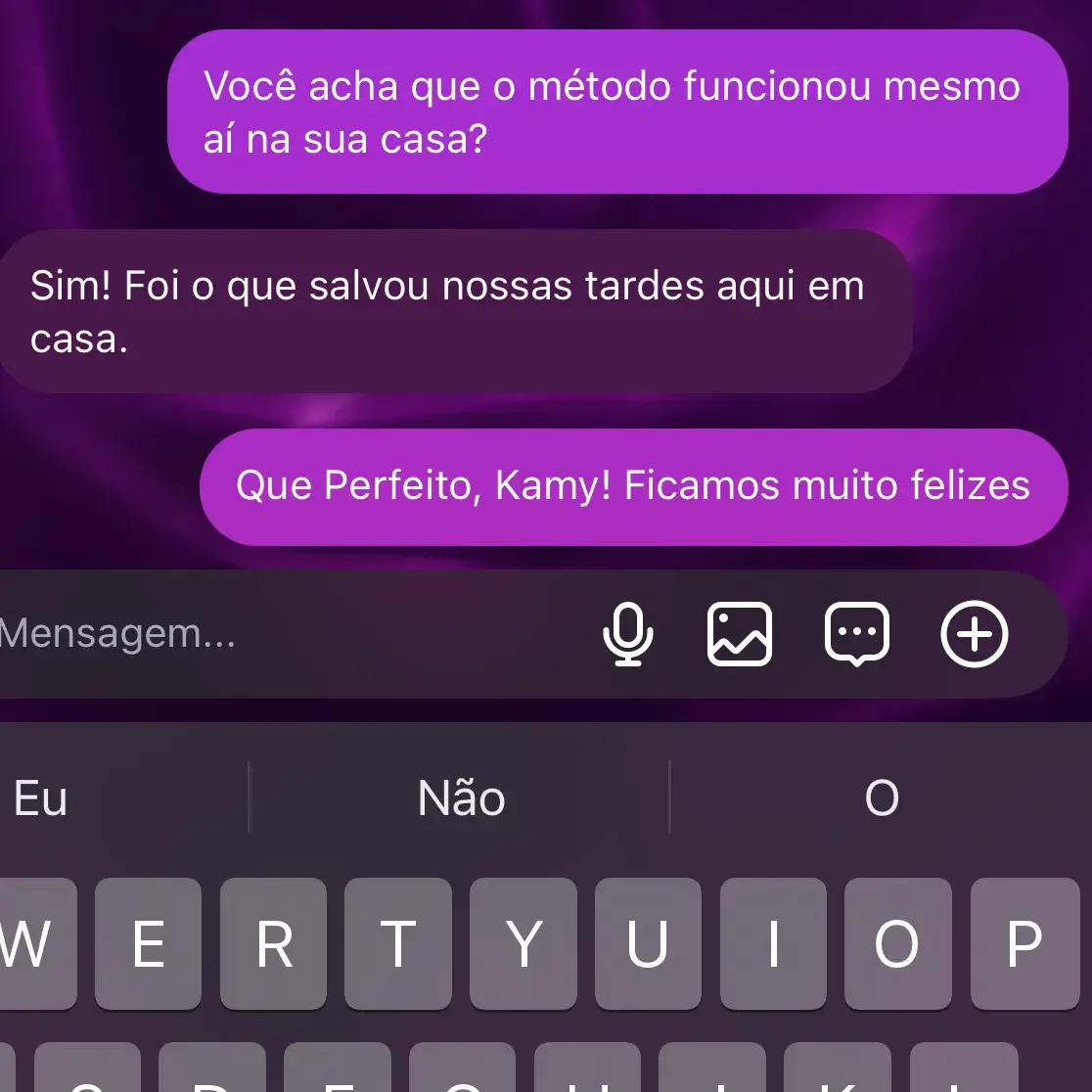Choose the keyboard suggestion "Não"

tap(461, 798)
